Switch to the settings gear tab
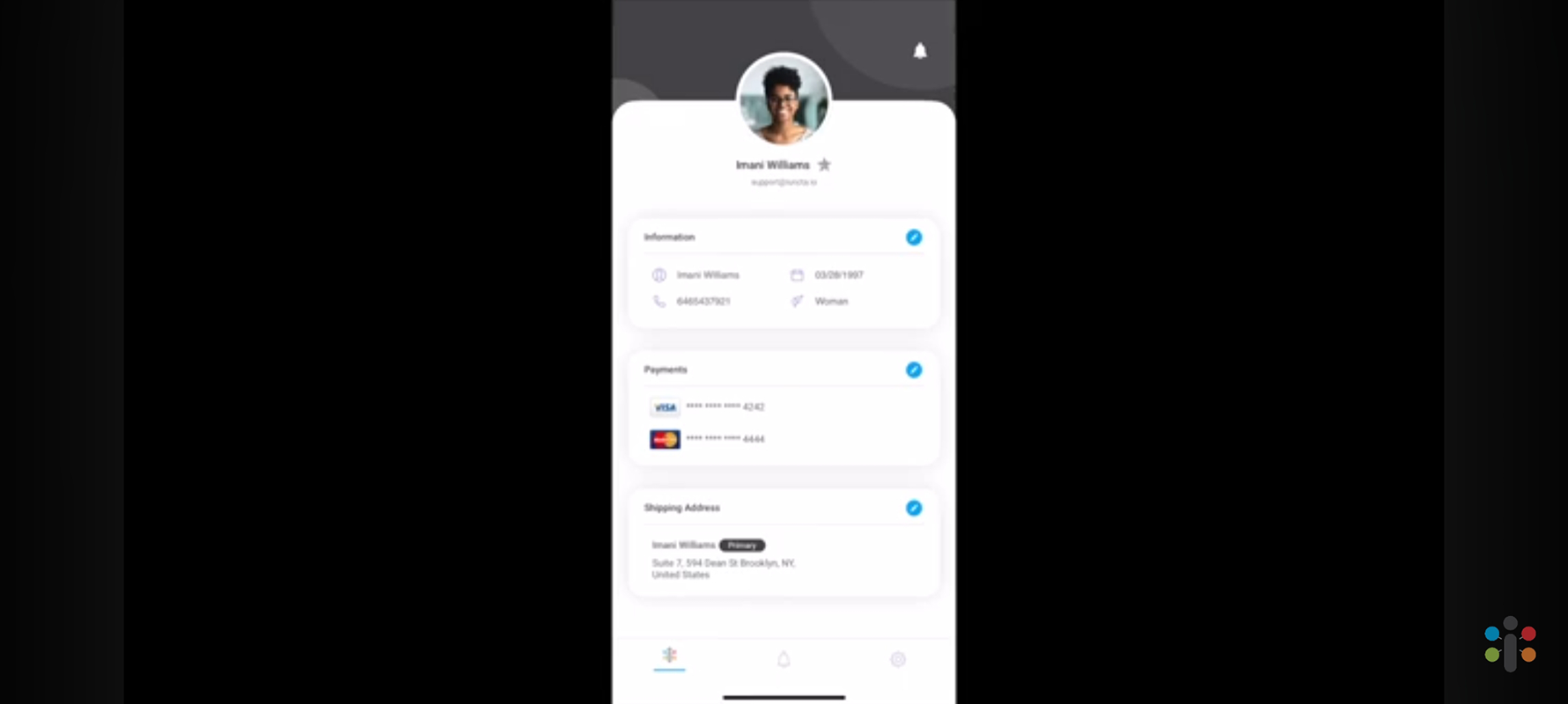The height and width of the screenshot is (704, 1568). [897, 659]
